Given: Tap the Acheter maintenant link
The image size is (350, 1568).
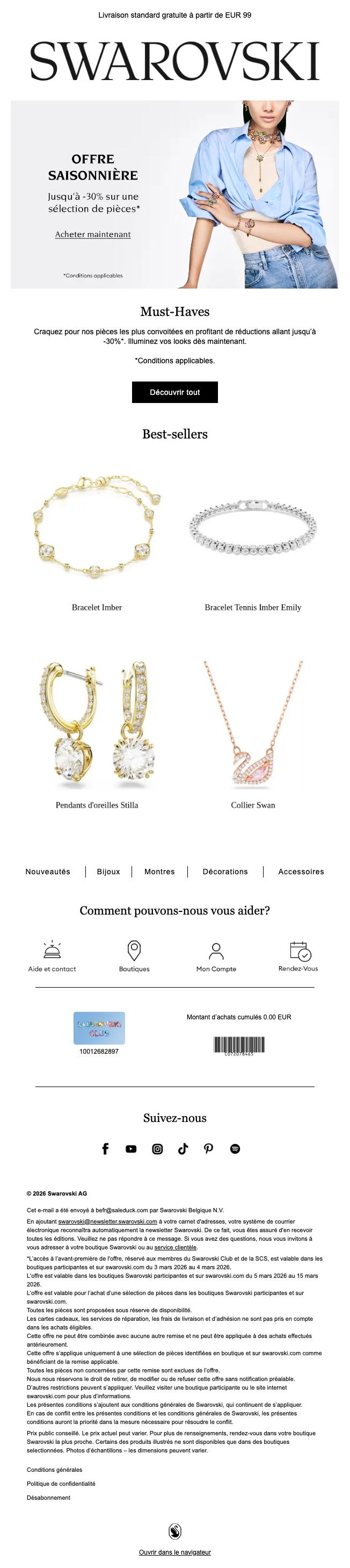Looking at the screenshot, I should (x=93, y=234).
